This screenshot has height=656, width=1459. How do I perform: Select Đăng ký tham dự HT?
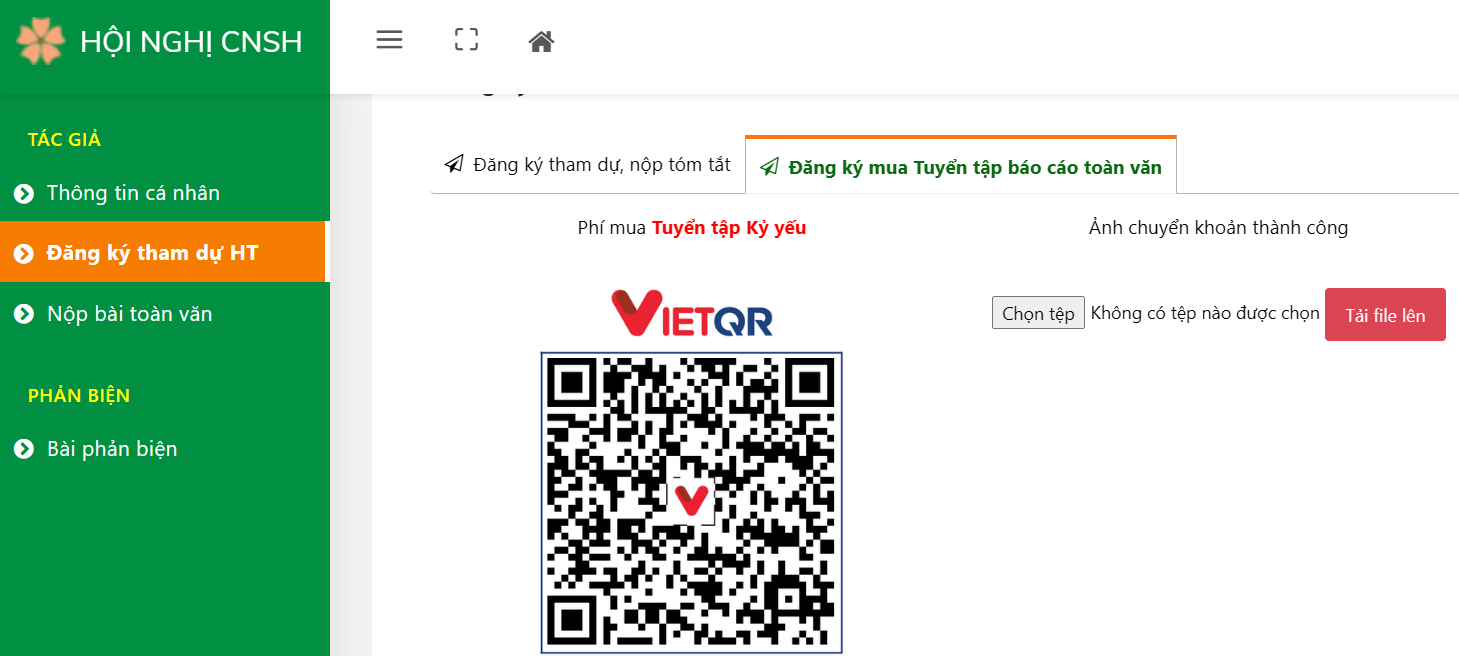[x=152, y=253]
